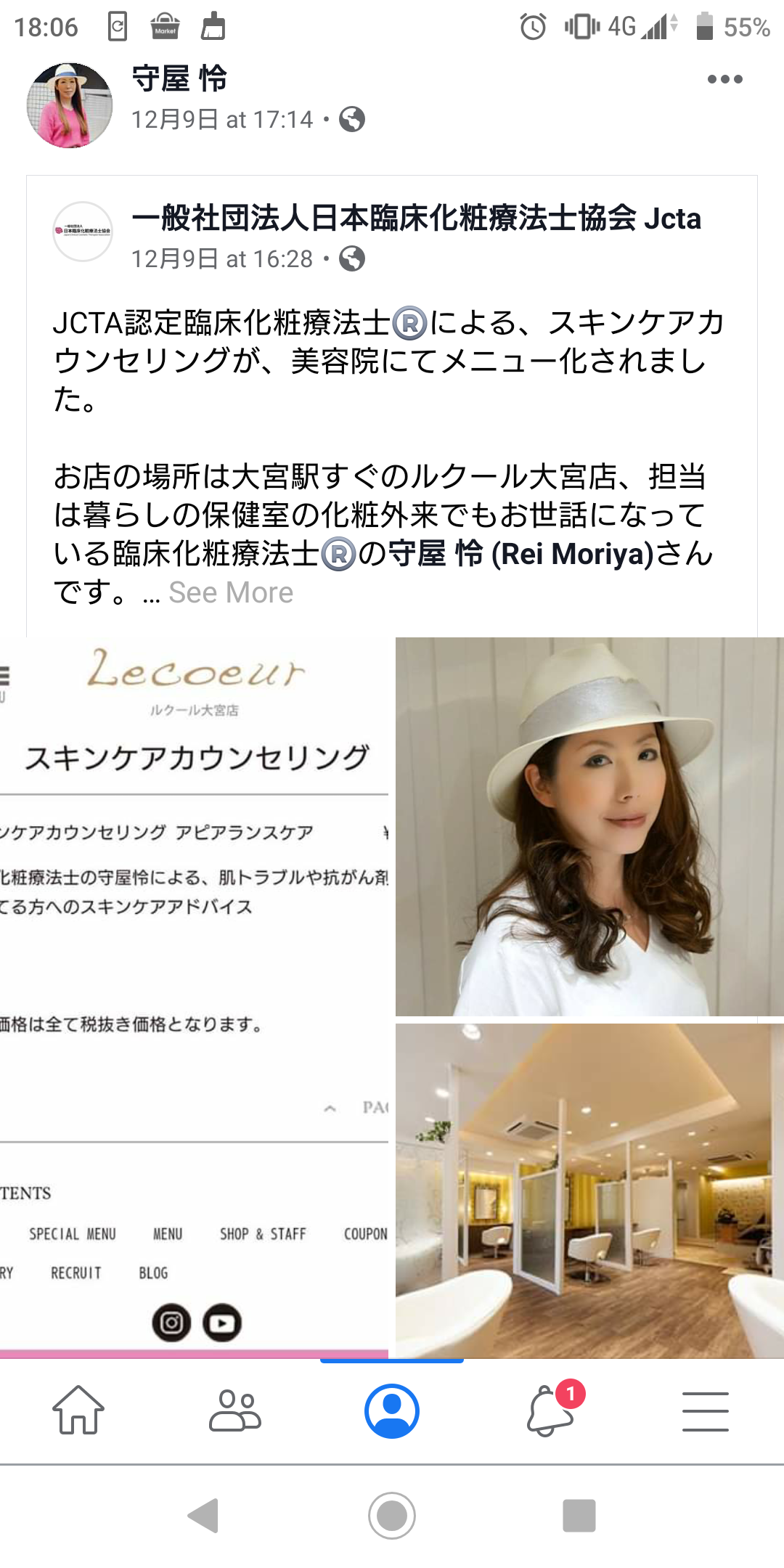Go back with the system back button

204,1516
